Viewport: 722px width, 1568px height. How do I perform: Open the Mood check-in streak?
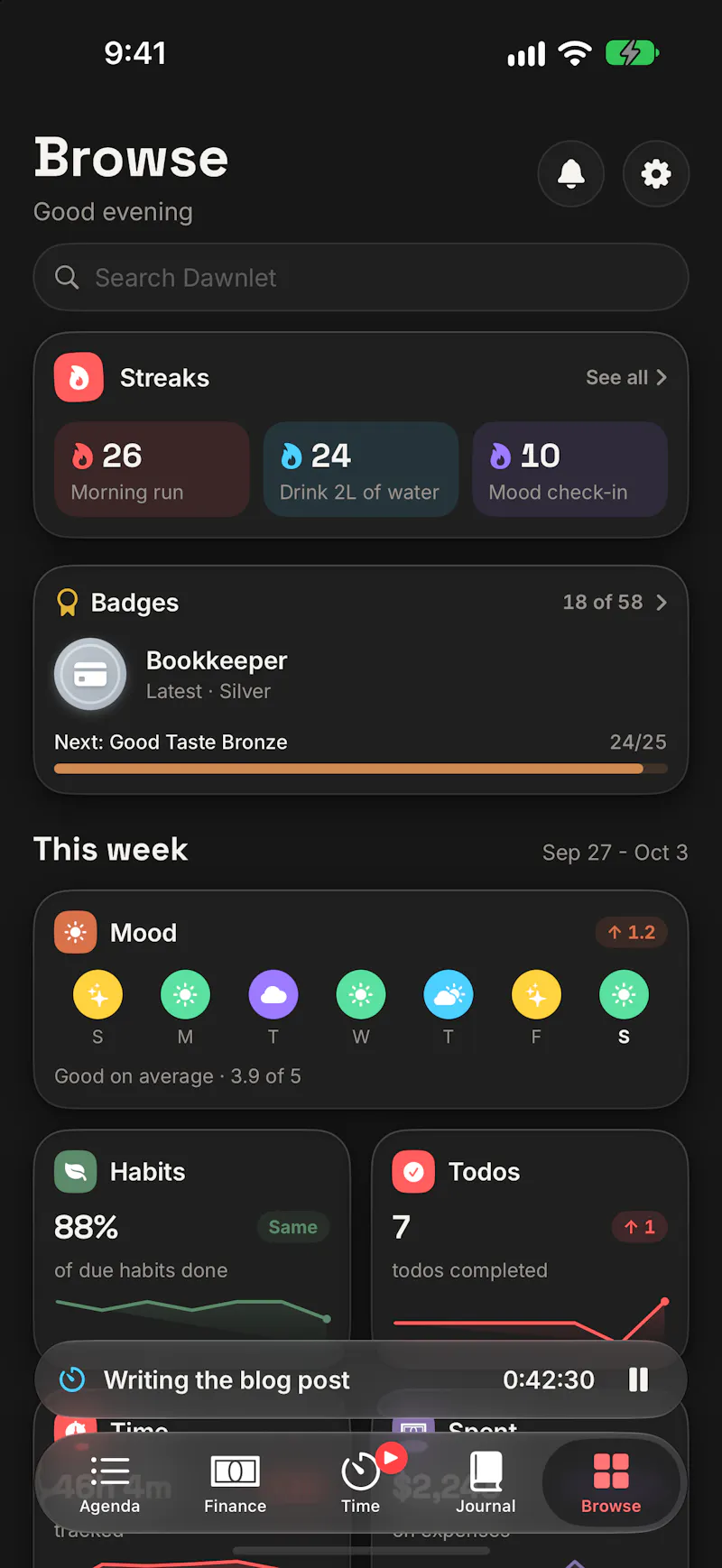pos(570,469)
